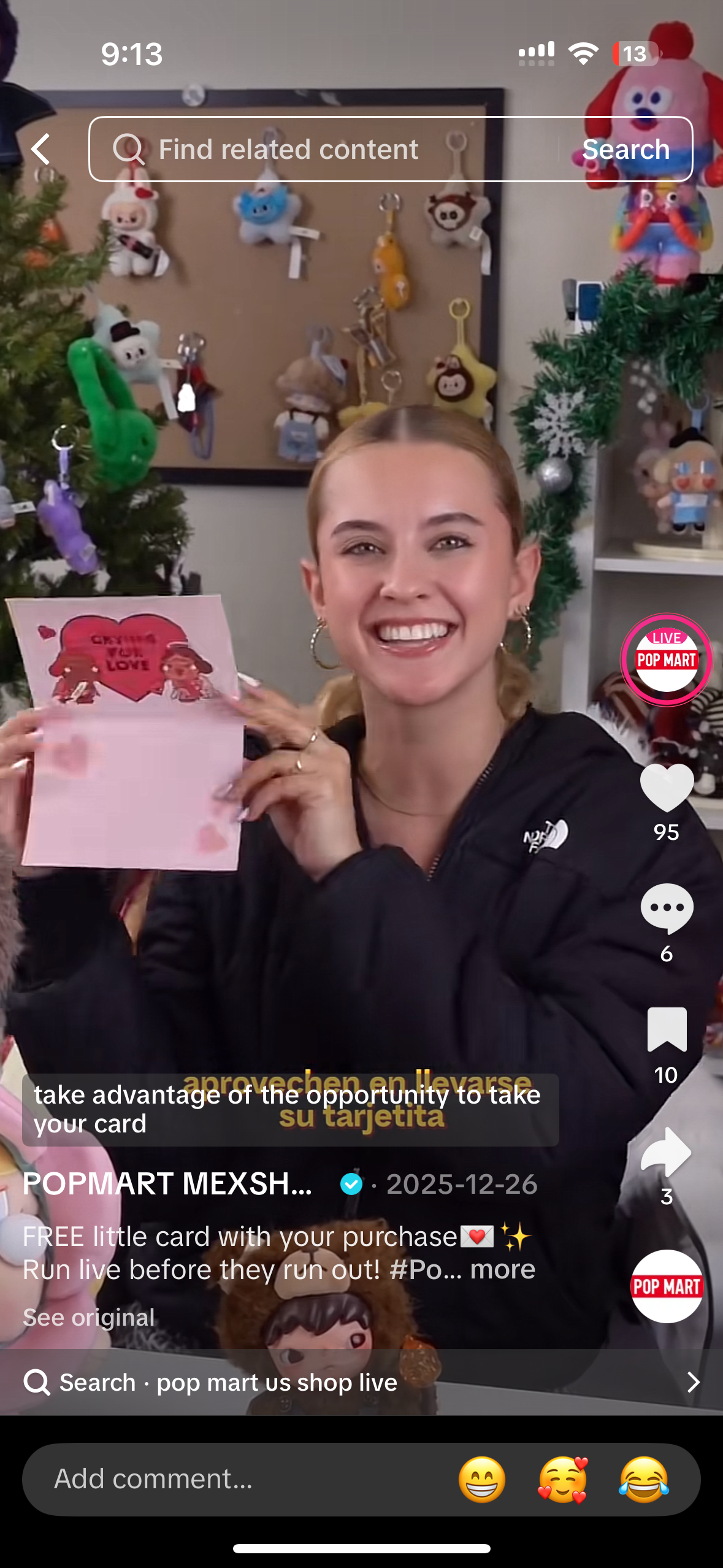
Task: Open the POP MART live avatar
Action: point(666,660)
